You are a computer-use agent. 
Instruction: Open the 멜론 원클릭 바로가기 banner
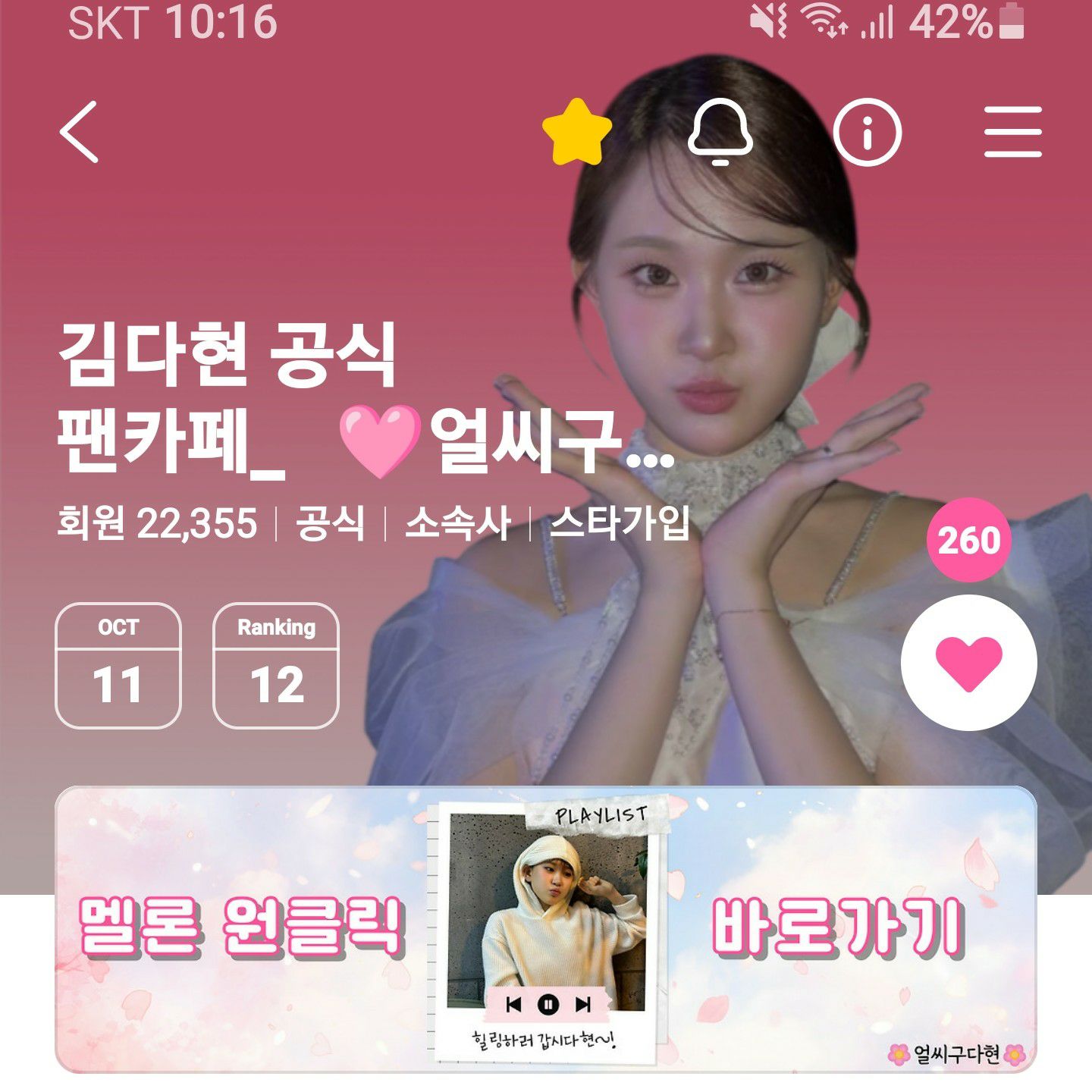click(546, 929)
